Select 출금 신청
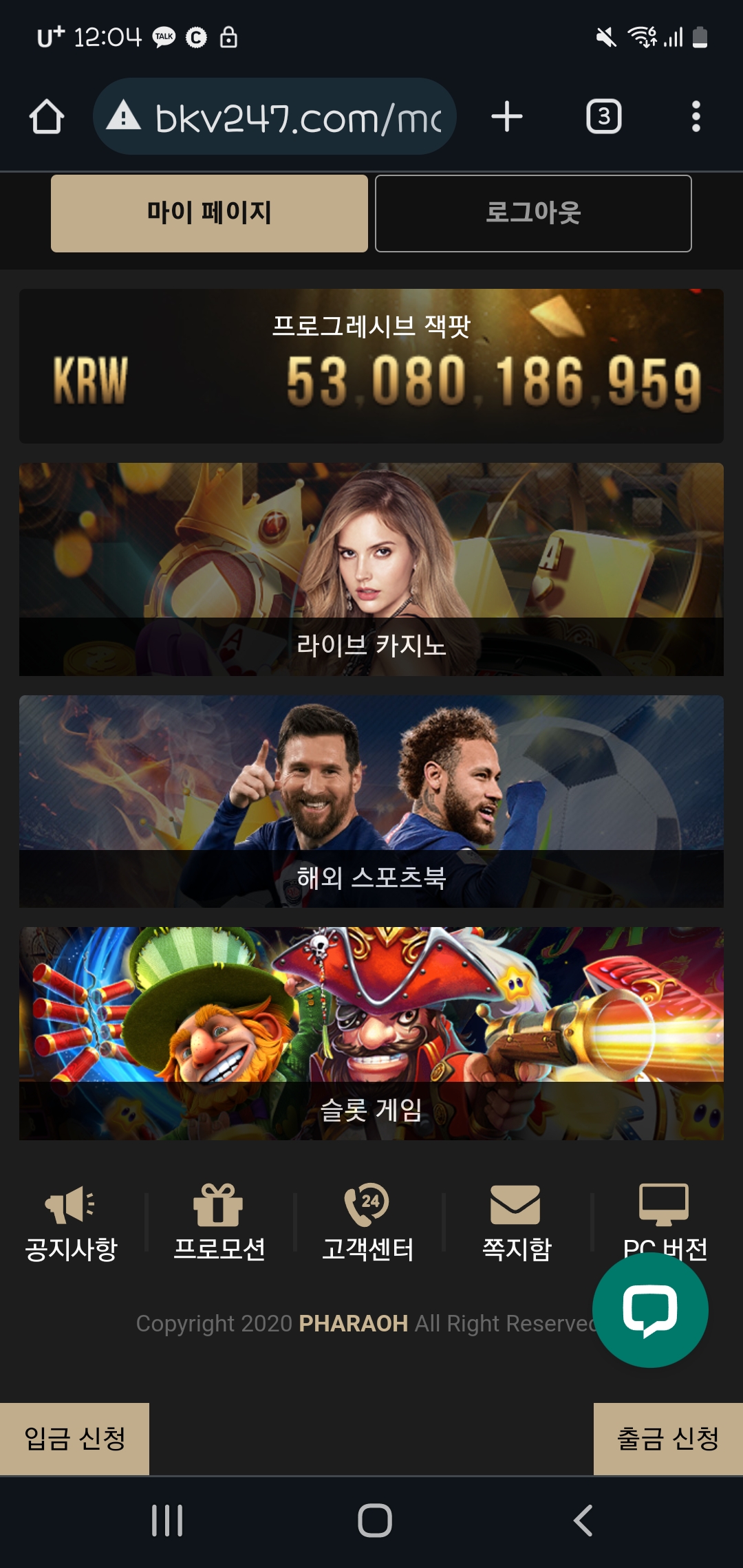This screenshot has height=1568, width=743. point(668,1439)
